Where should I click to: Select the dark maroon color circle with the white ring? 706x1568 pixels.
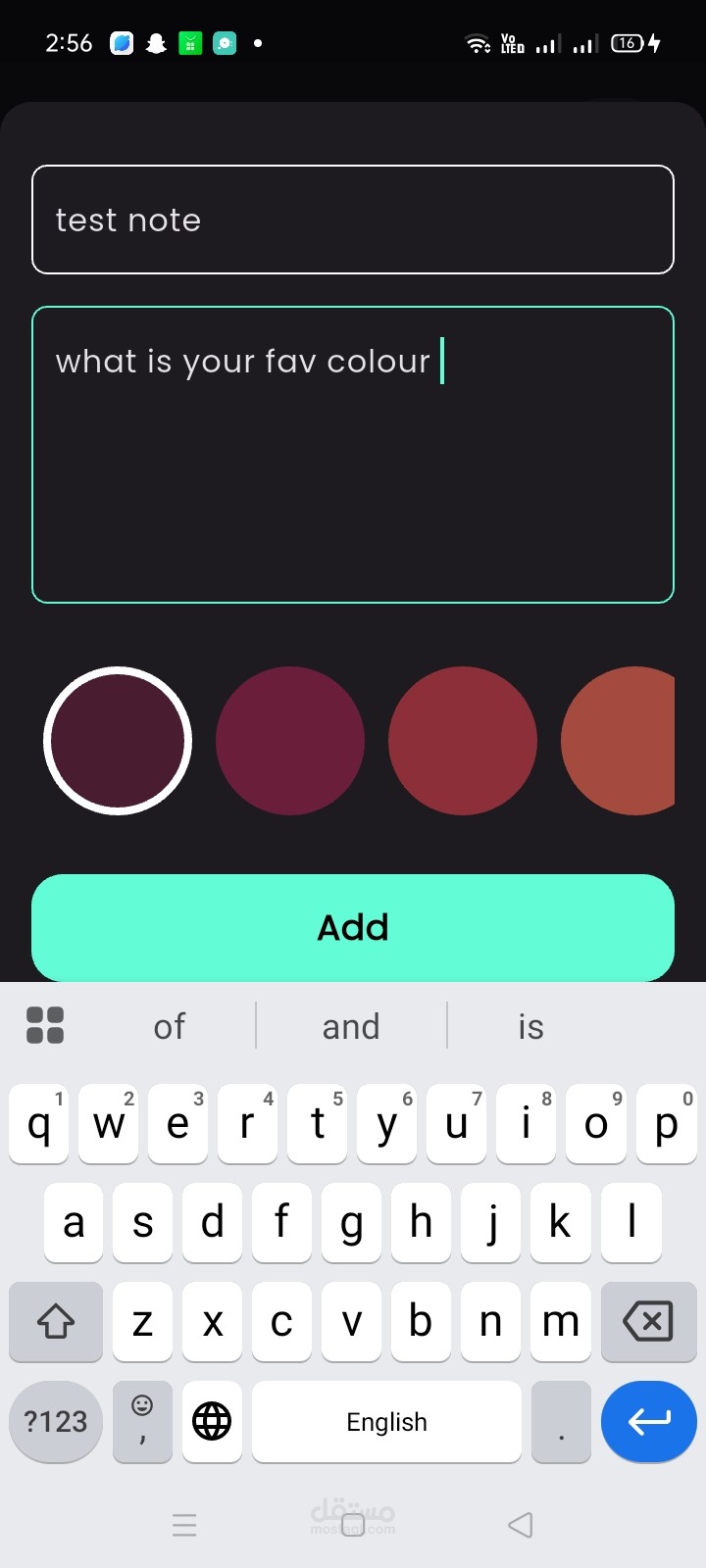click(118, 741)
